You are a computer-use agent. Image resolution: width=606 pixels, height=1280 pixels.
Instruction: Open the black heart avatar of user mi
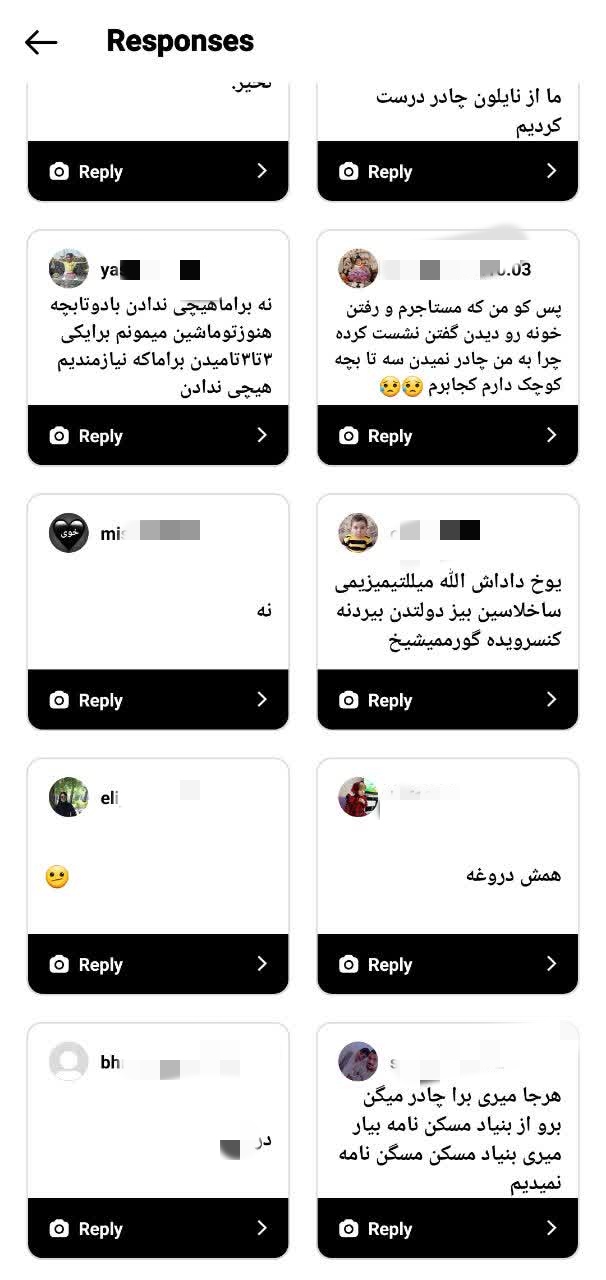[69, 533]
